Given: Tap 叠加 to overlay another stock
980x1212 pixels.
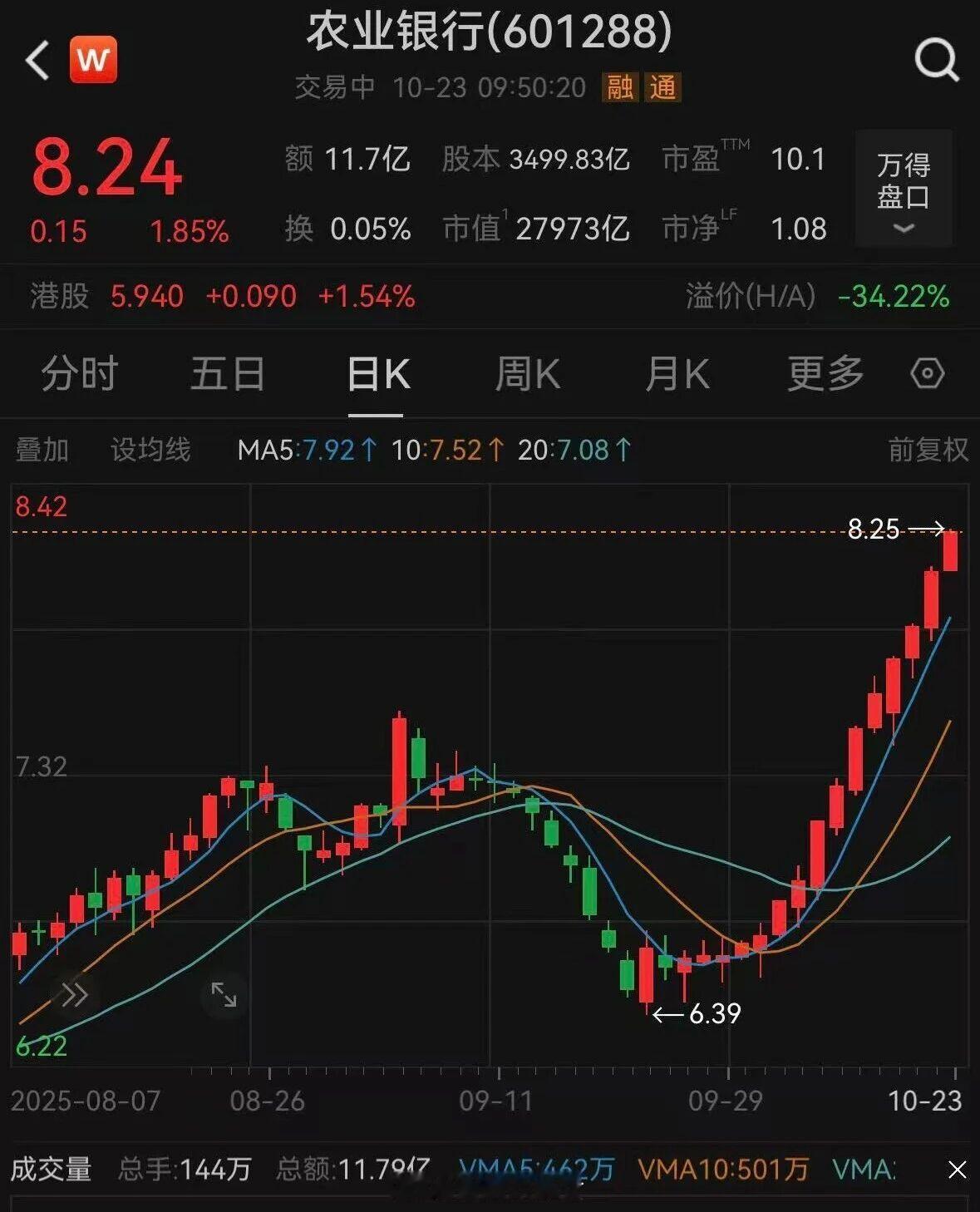Looking at the screenshot, I should click(42, 450).
